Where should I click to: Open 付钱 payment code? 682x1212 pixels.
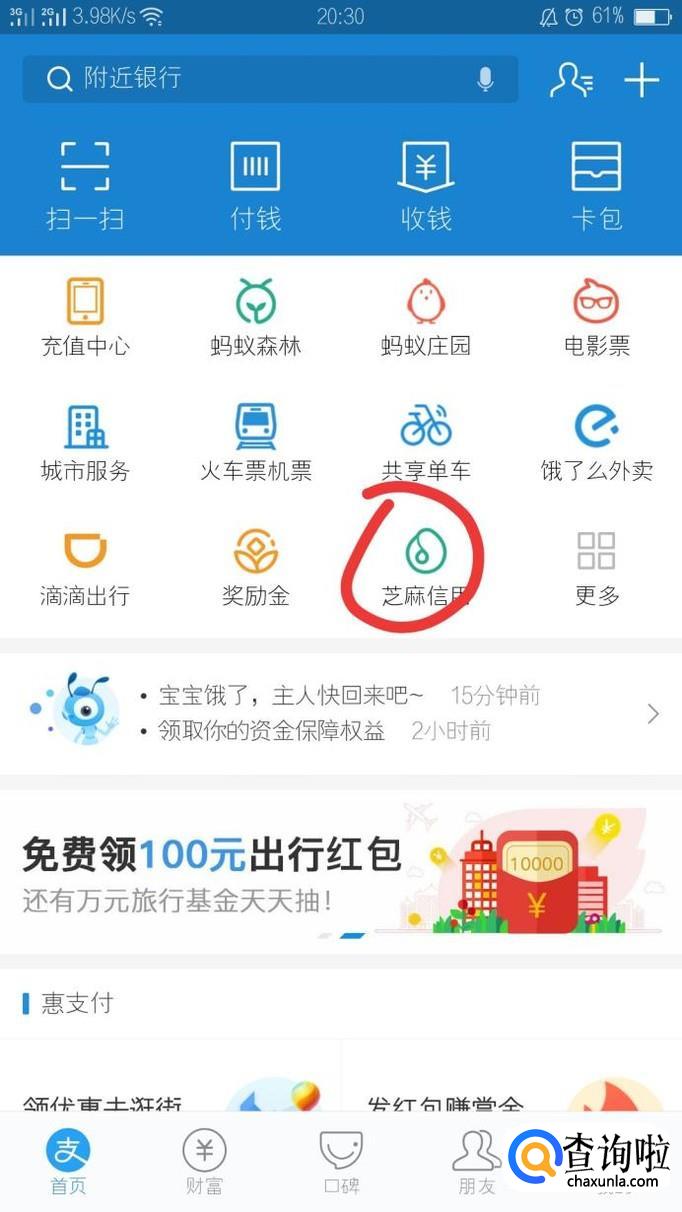point(256,185)
